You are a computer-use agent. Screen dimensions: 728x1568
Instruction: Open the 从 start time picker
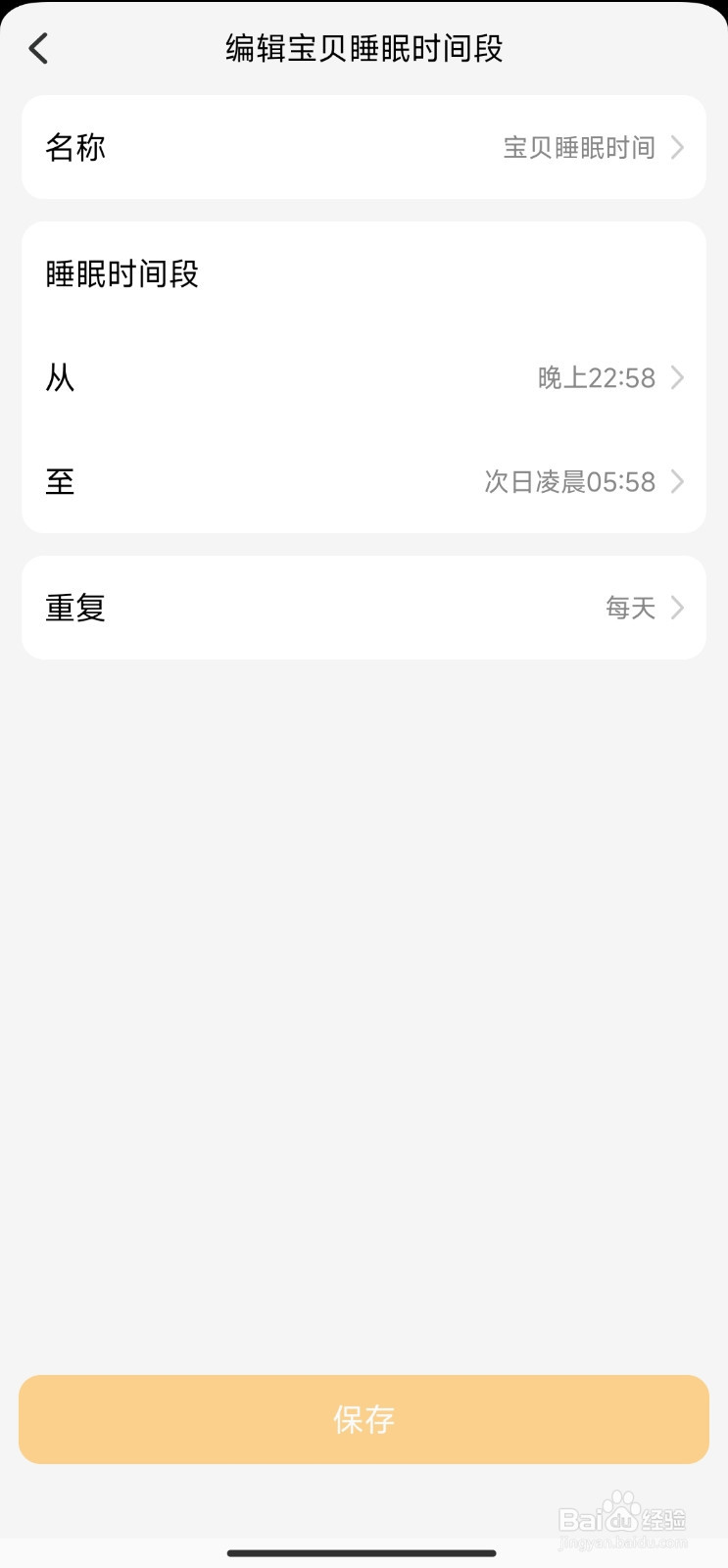point(364,378)
